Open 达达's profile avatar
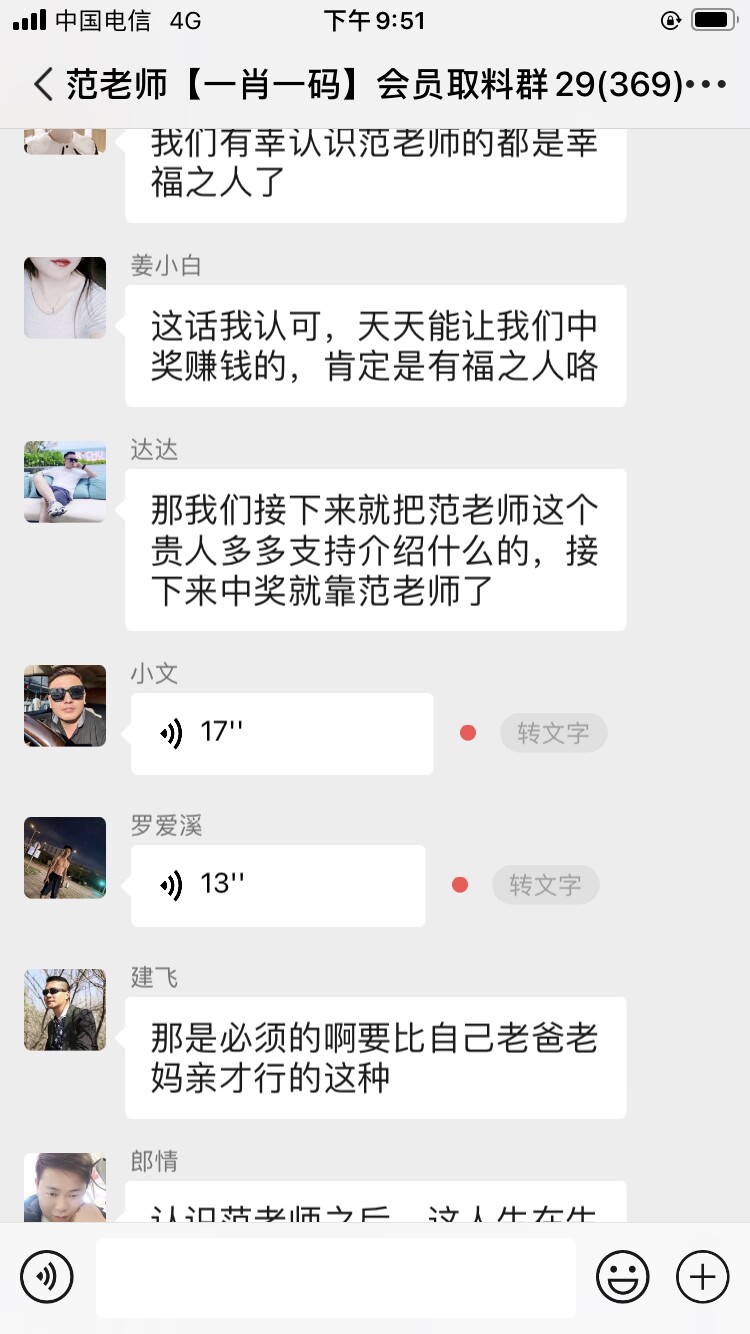The width and height of the screenshot is (750, 1334). point(65,482)
